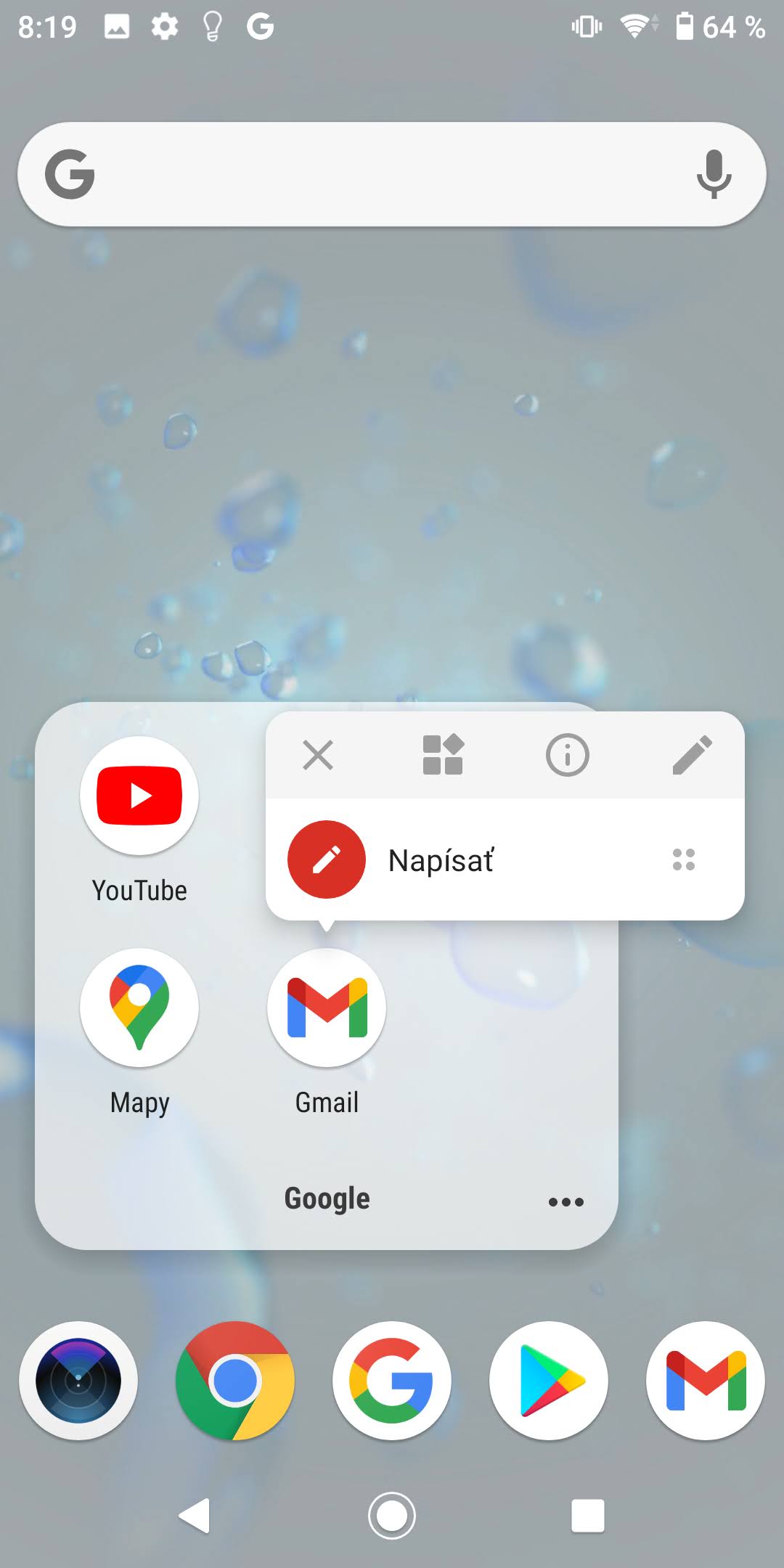
Task: Start voice search with the microphone
Action: point(714,174)
